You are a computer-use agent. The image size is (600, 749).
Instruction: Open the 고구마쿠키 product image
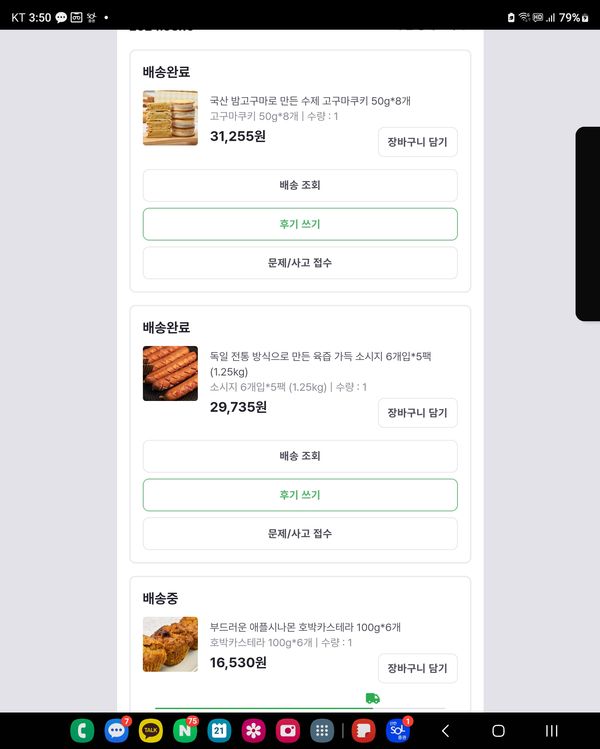point(170,118)
